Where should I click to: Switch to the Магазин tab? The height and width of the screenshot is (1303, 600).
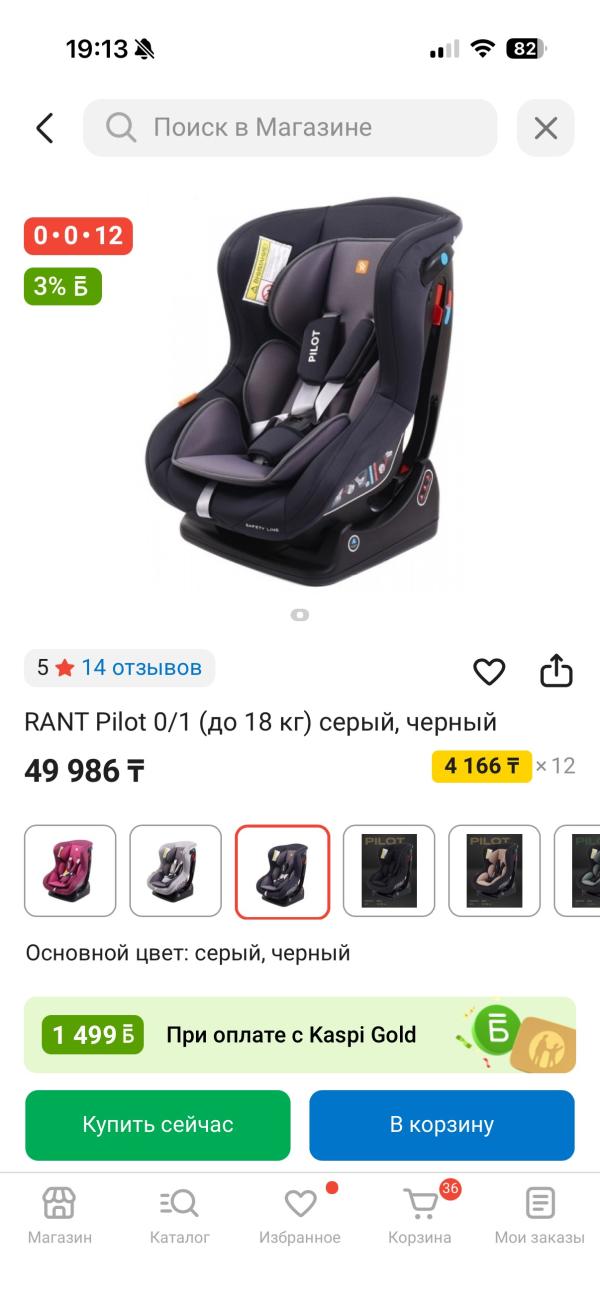(60, 1216)
